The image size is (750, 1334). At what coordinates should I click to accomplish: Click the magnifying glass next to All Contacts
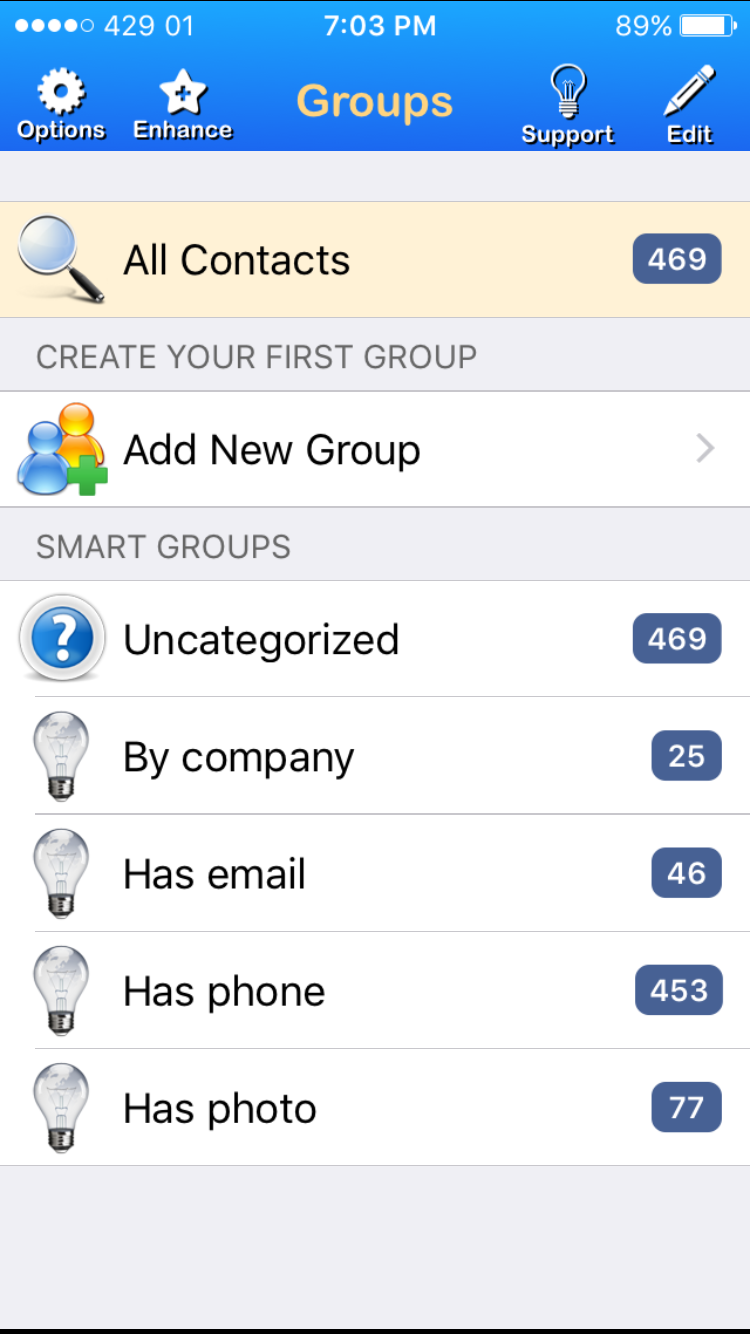coord(60,259)
